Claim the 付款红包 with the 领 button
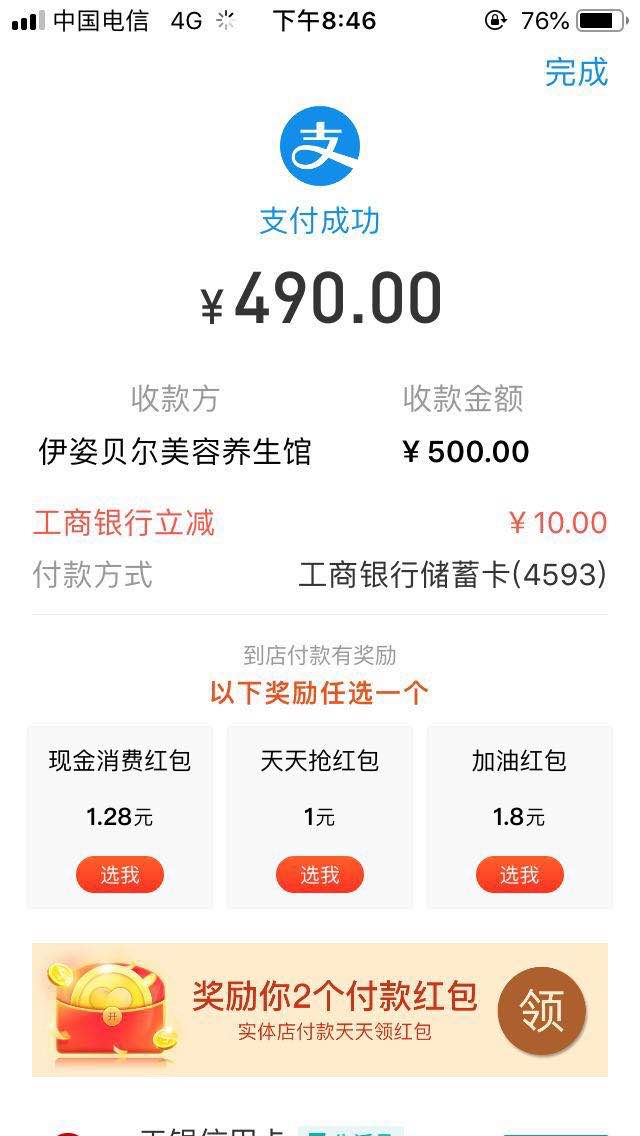Screen dimensions: 640x1136 [541, 1011]
